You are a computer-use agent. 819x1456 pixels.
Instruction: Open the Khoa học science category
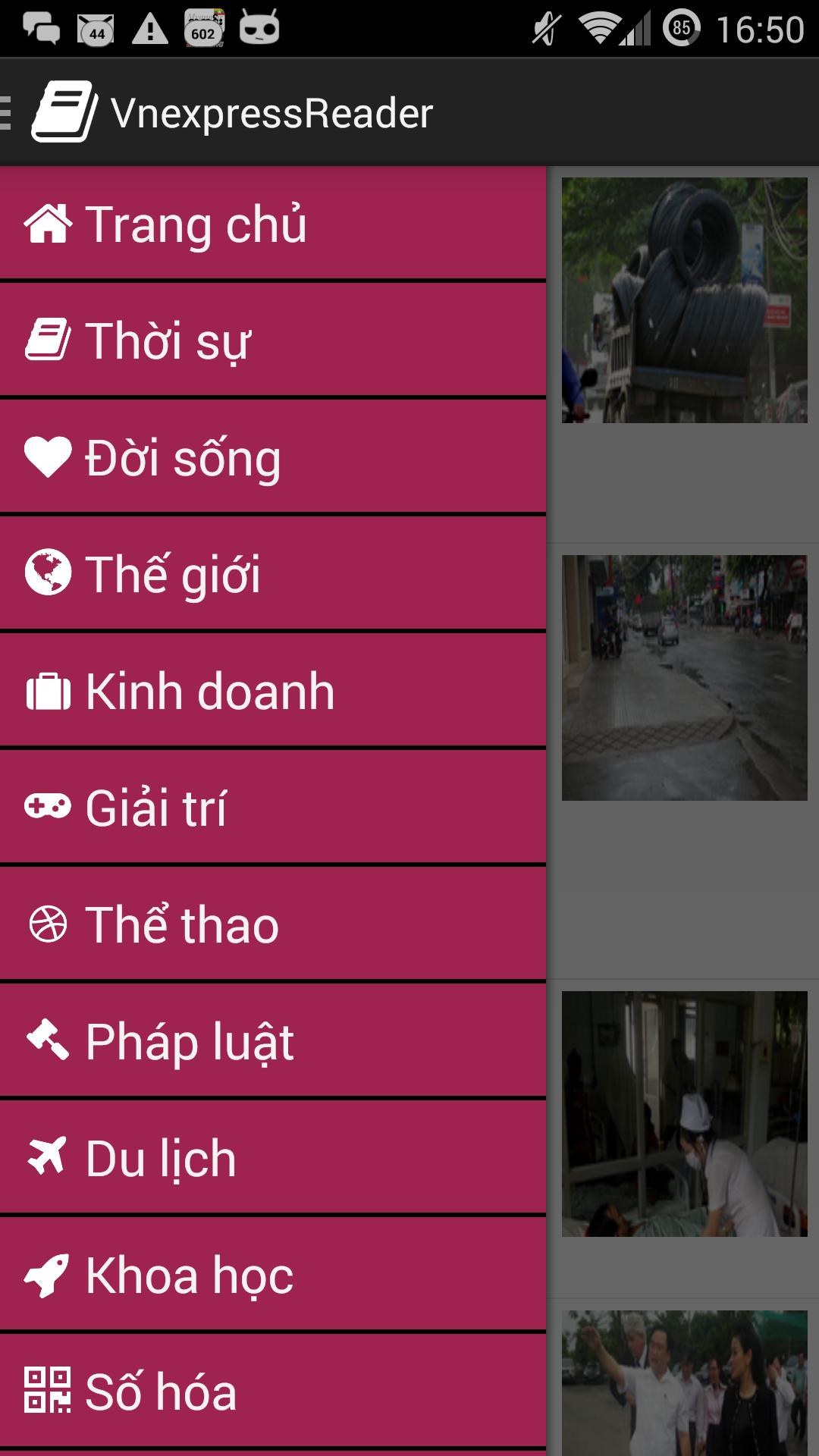(x=272, y=1275)
